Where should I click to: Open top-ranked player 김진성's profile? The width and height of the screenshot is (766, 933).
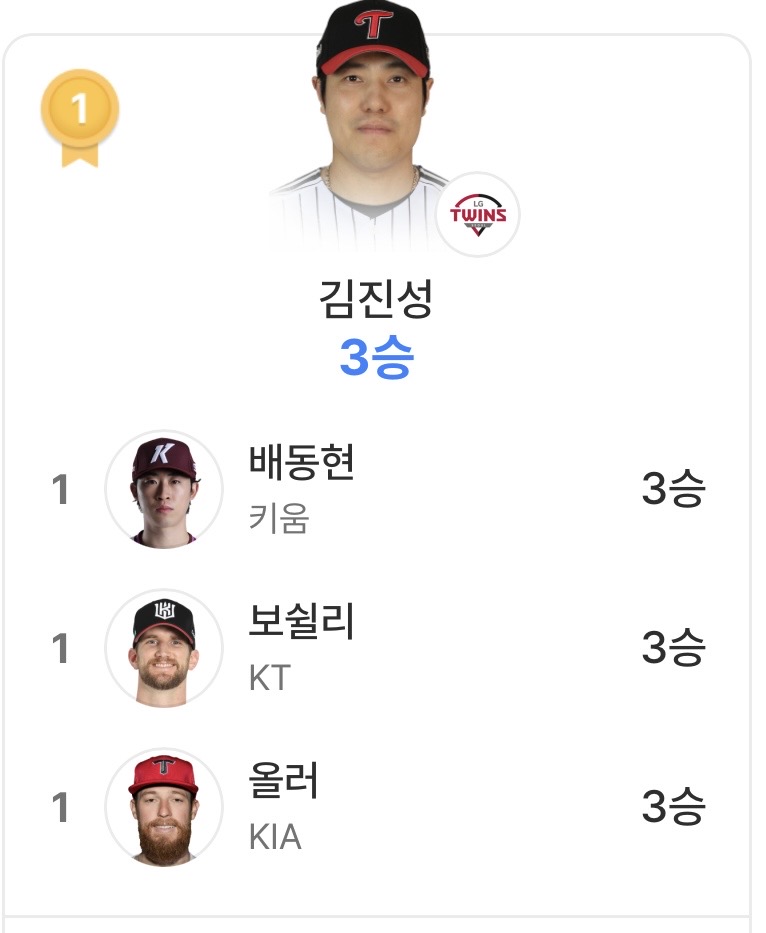point(376,196)
